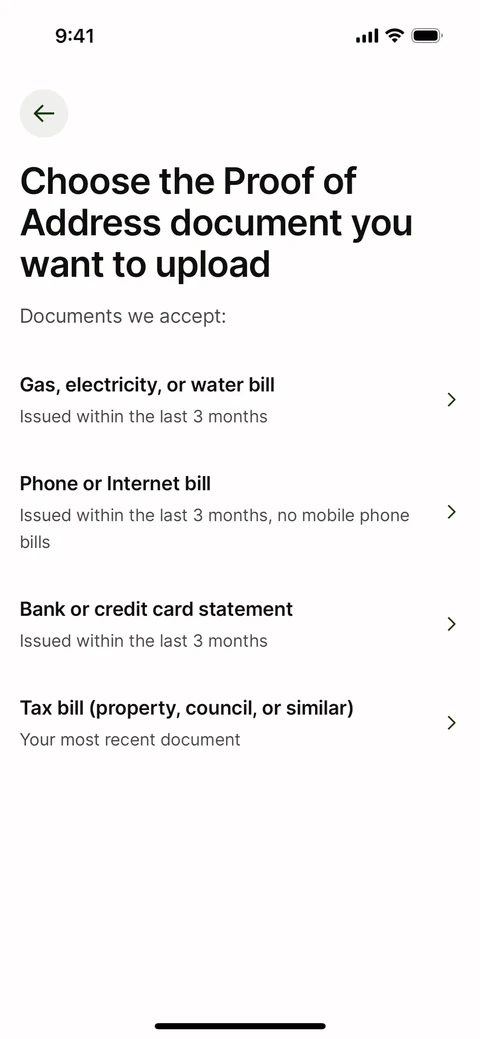
Task: Choose Phone or Internet bill option
Action: click(240, 512)
